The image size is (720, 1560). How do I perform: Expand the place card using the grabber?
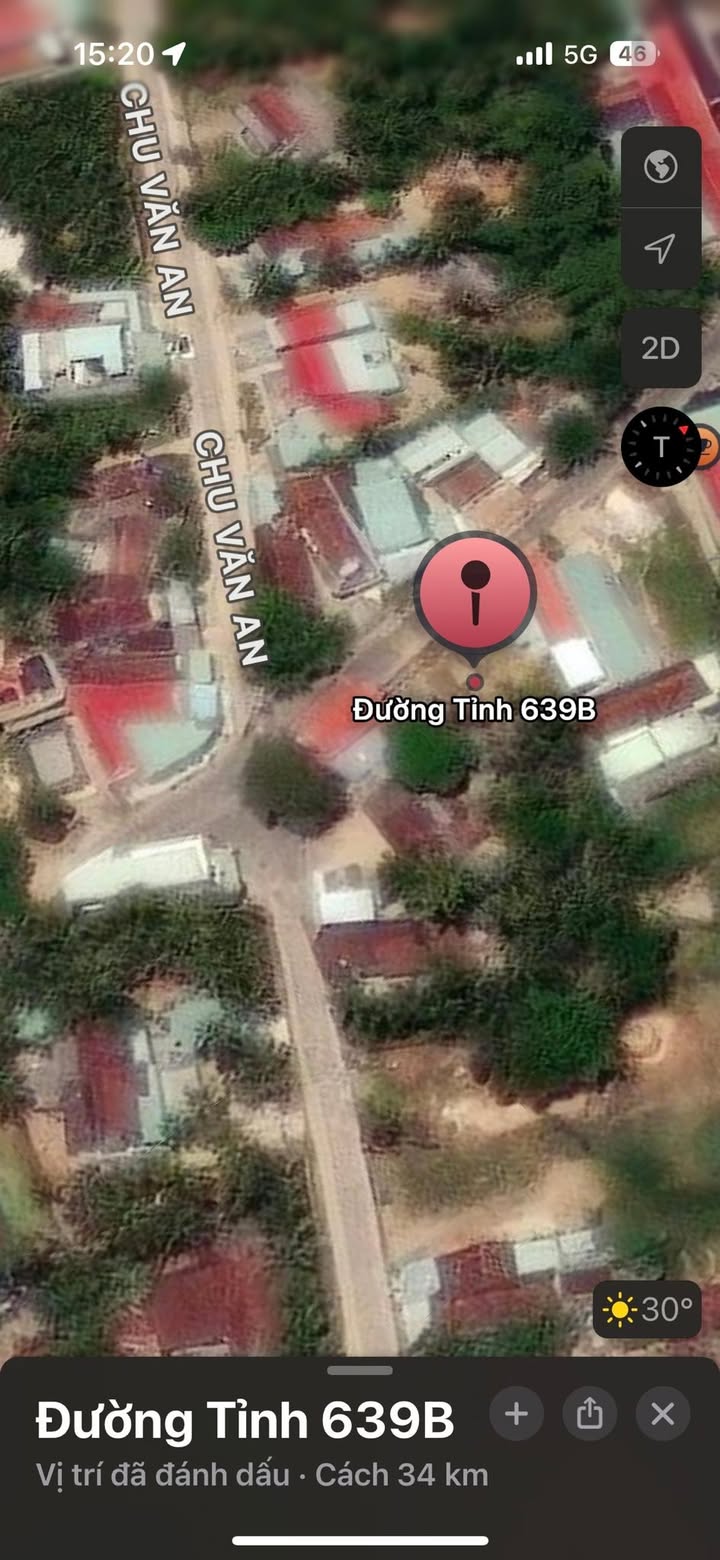360,1370
